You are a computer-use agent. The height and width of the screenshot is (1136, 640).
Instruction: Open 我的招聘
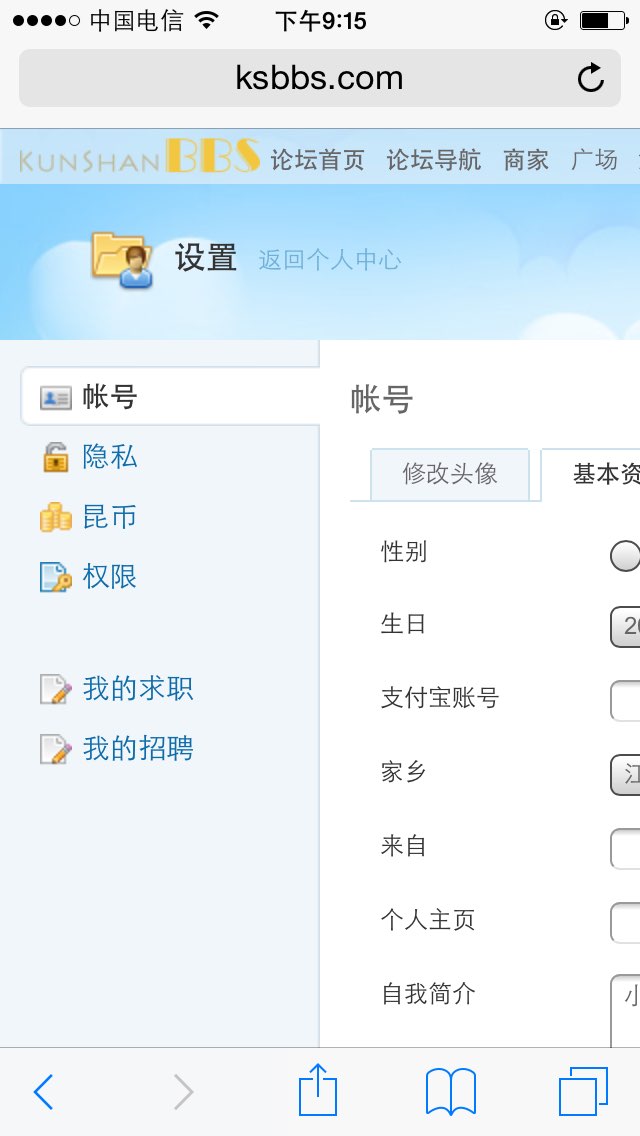click(x=138, y=749)
